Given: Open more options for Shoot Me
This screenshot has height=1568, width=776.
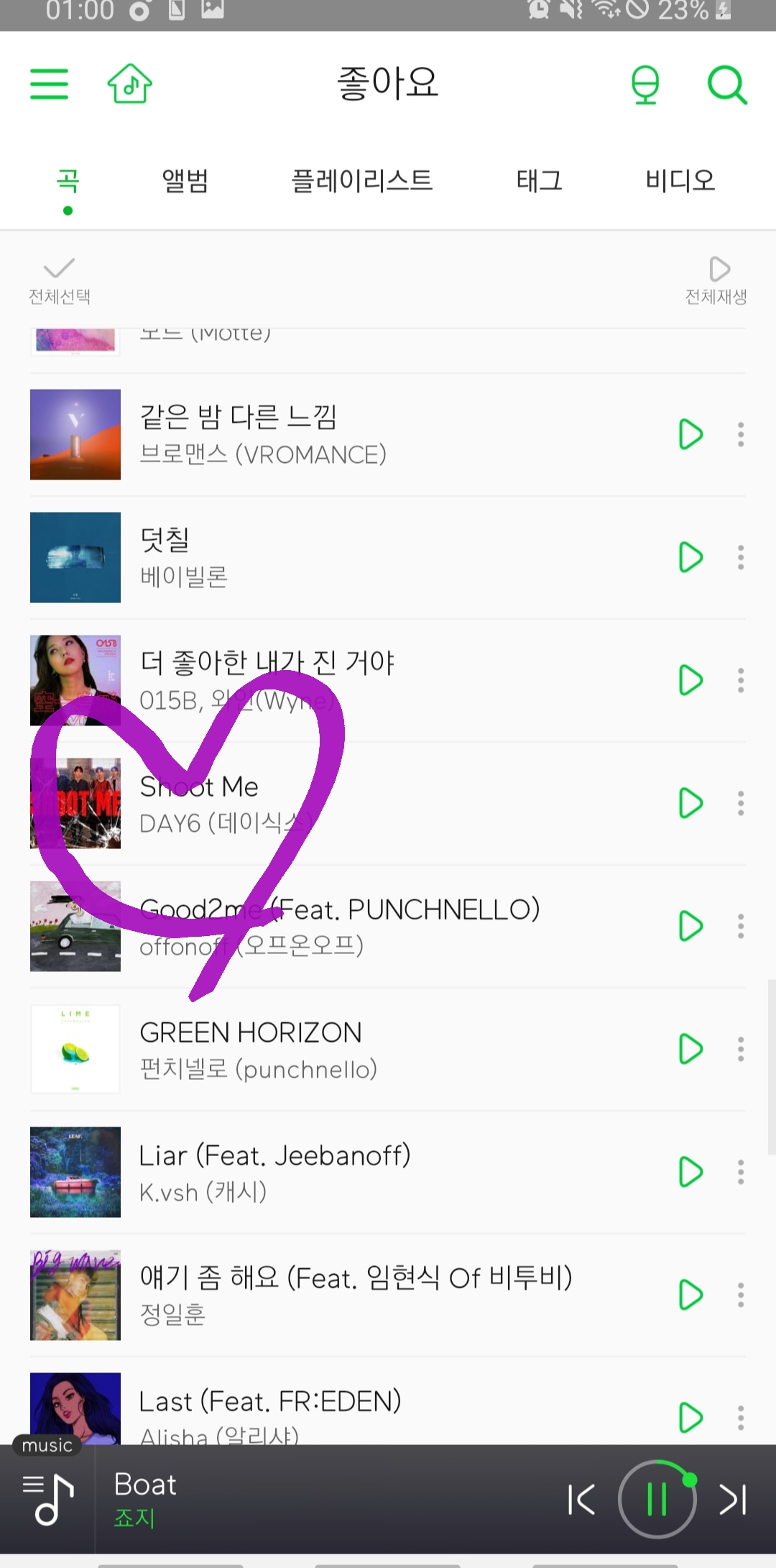Looking at the screenshot, I should 741,803.
